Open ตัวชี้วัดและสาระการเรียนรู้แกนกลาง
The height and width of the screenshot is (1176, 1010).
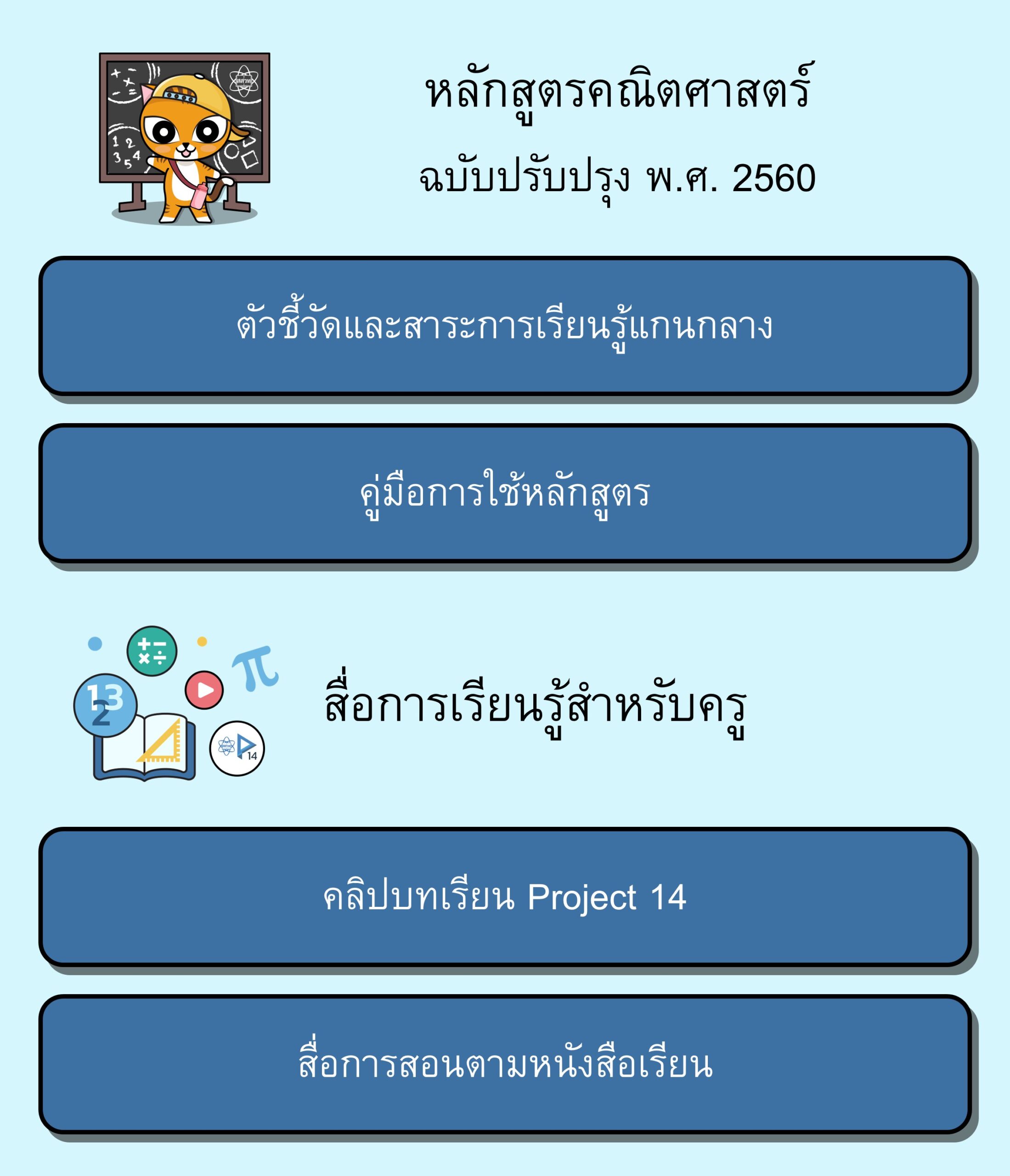pos(504,326)
